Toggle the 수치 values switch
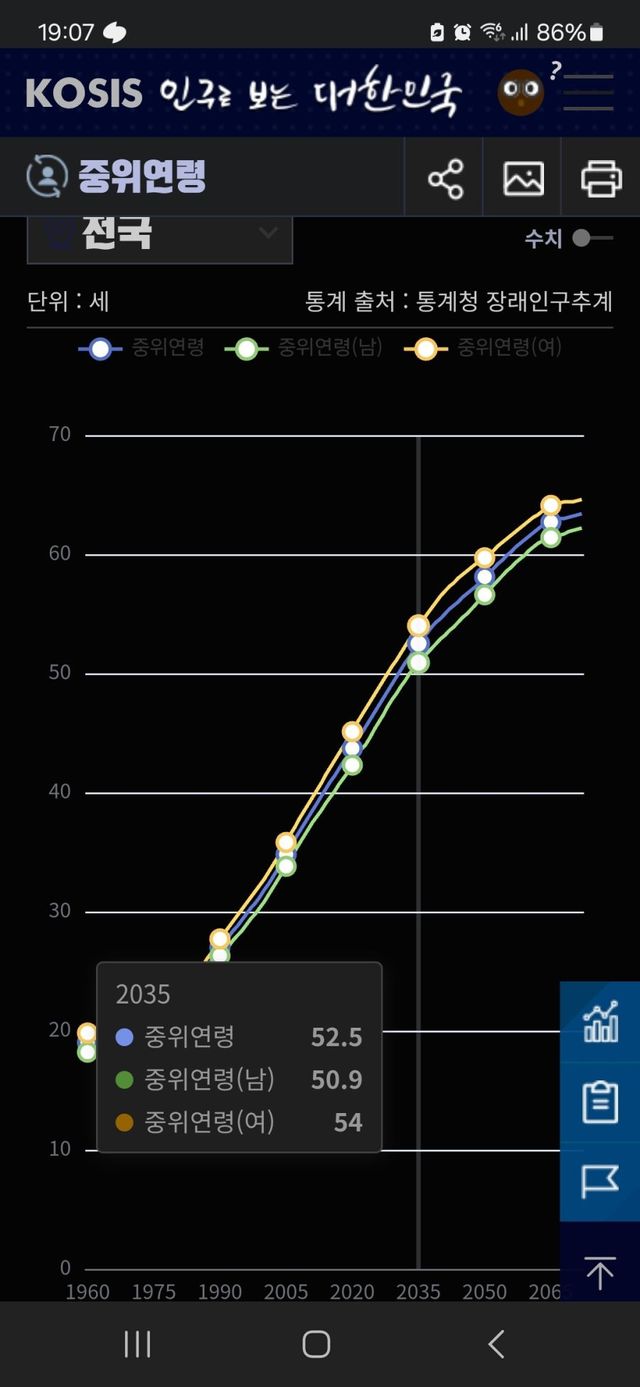This screenshot has height=1387, width=640. [x=592, y=238]
